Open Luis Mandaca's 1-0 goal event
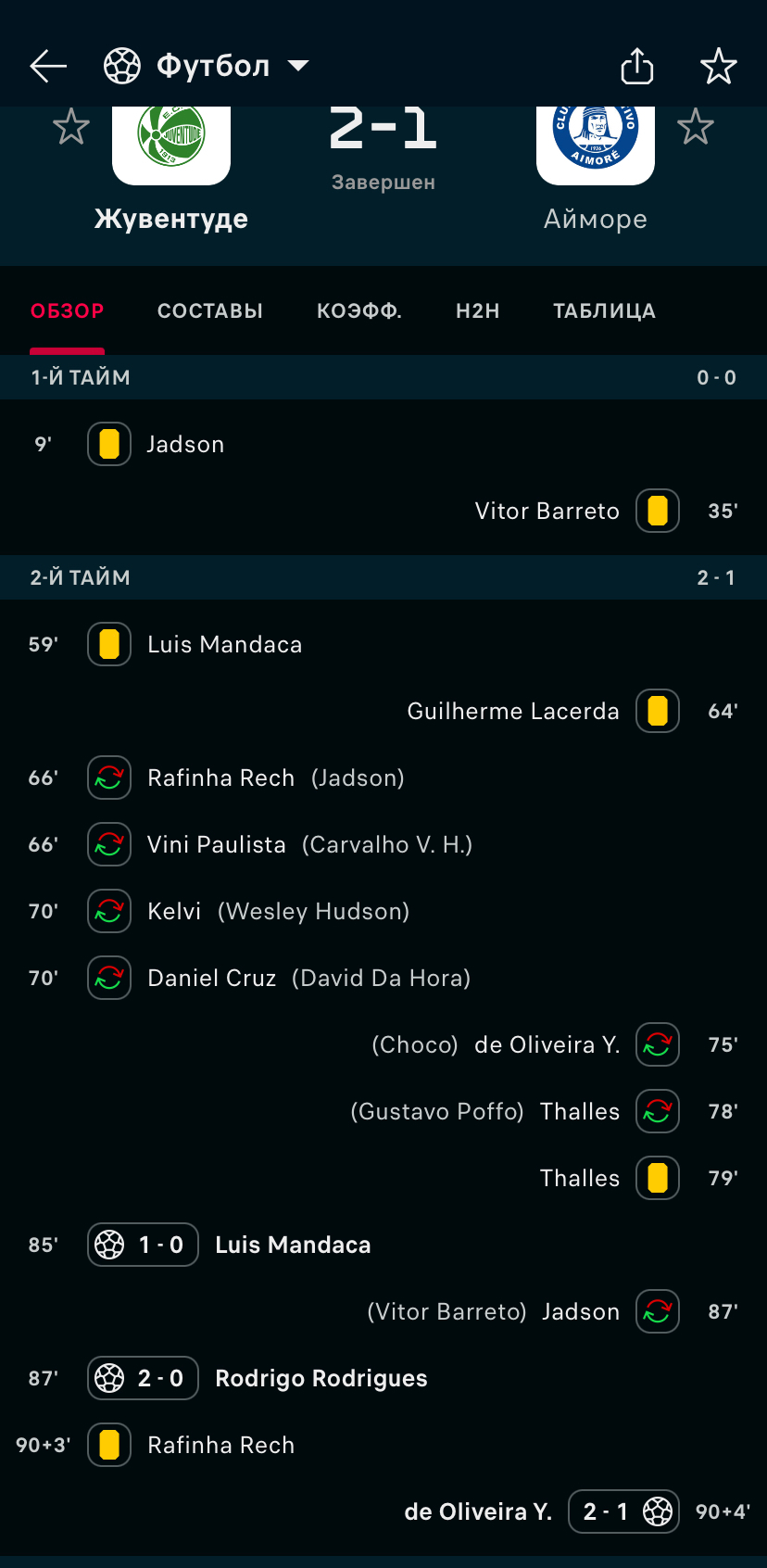Image resolution: width=767 pixels, height=1568 pixels. pos(383,1245)
